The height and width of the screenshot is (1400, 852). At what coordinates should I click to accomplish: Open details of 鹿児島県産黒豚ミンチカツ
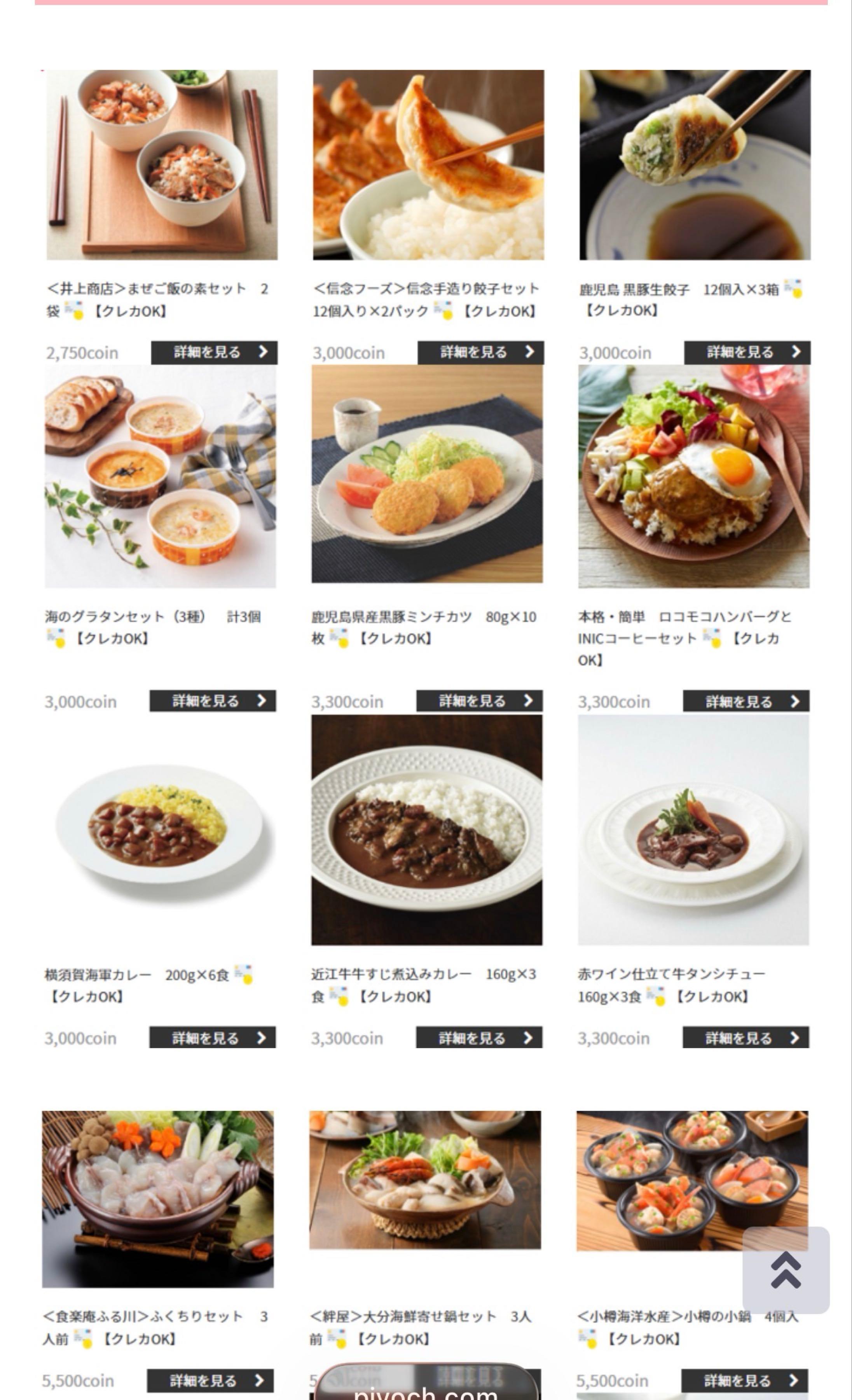click(479, 700)
